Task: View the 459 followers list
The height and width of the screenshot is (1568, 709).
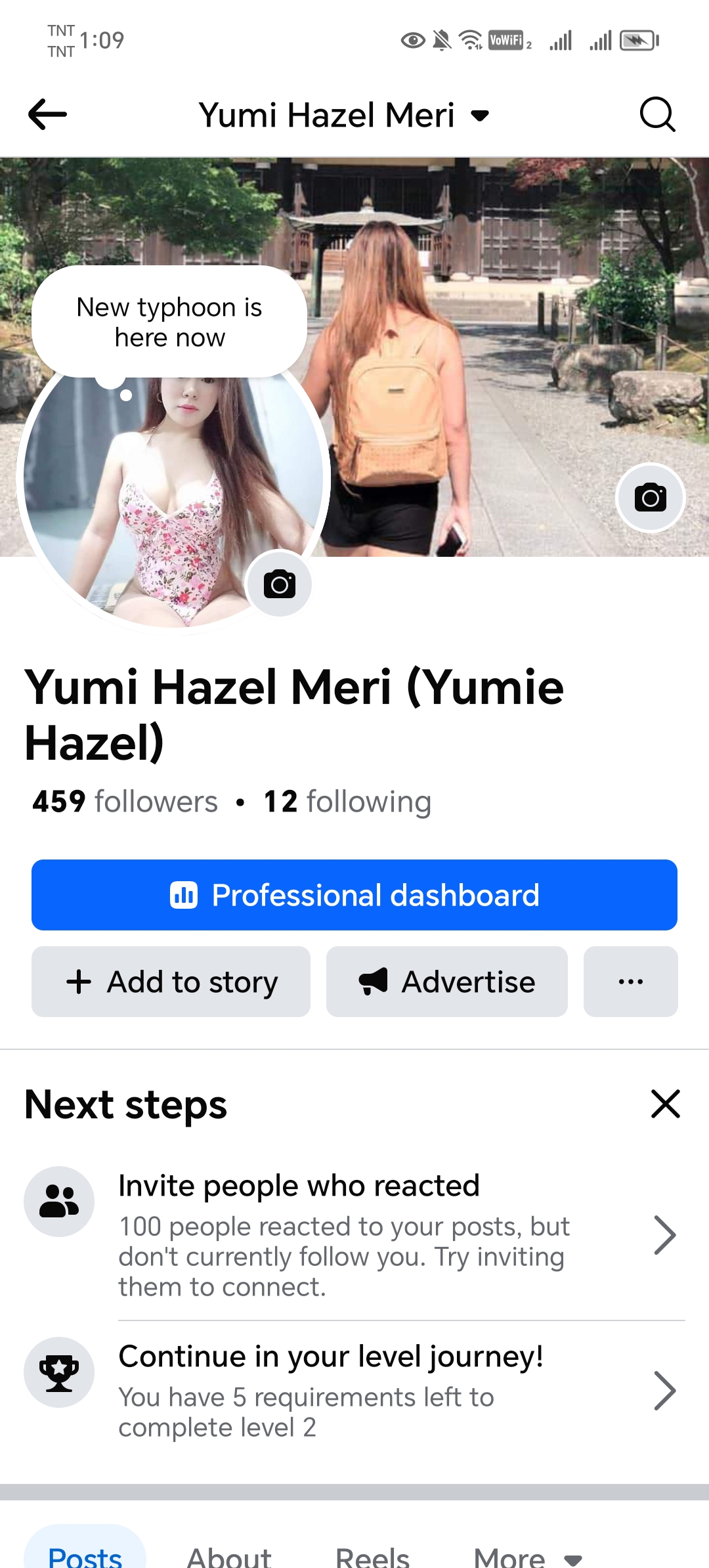Action: click(125, 802)
